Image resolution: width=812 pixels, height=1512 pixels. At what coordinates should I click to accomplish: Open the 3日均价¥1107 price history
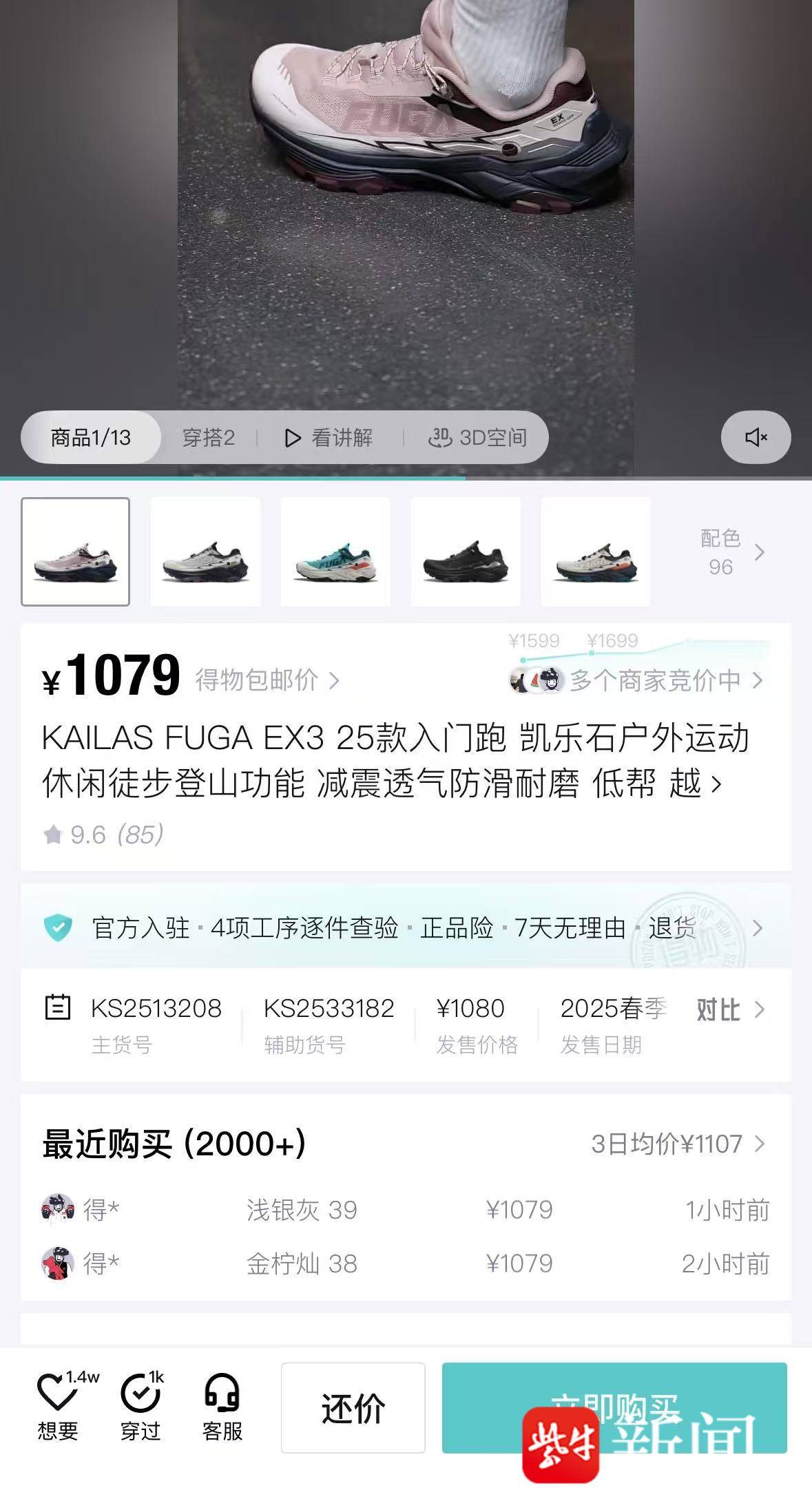pos(677,1144)
